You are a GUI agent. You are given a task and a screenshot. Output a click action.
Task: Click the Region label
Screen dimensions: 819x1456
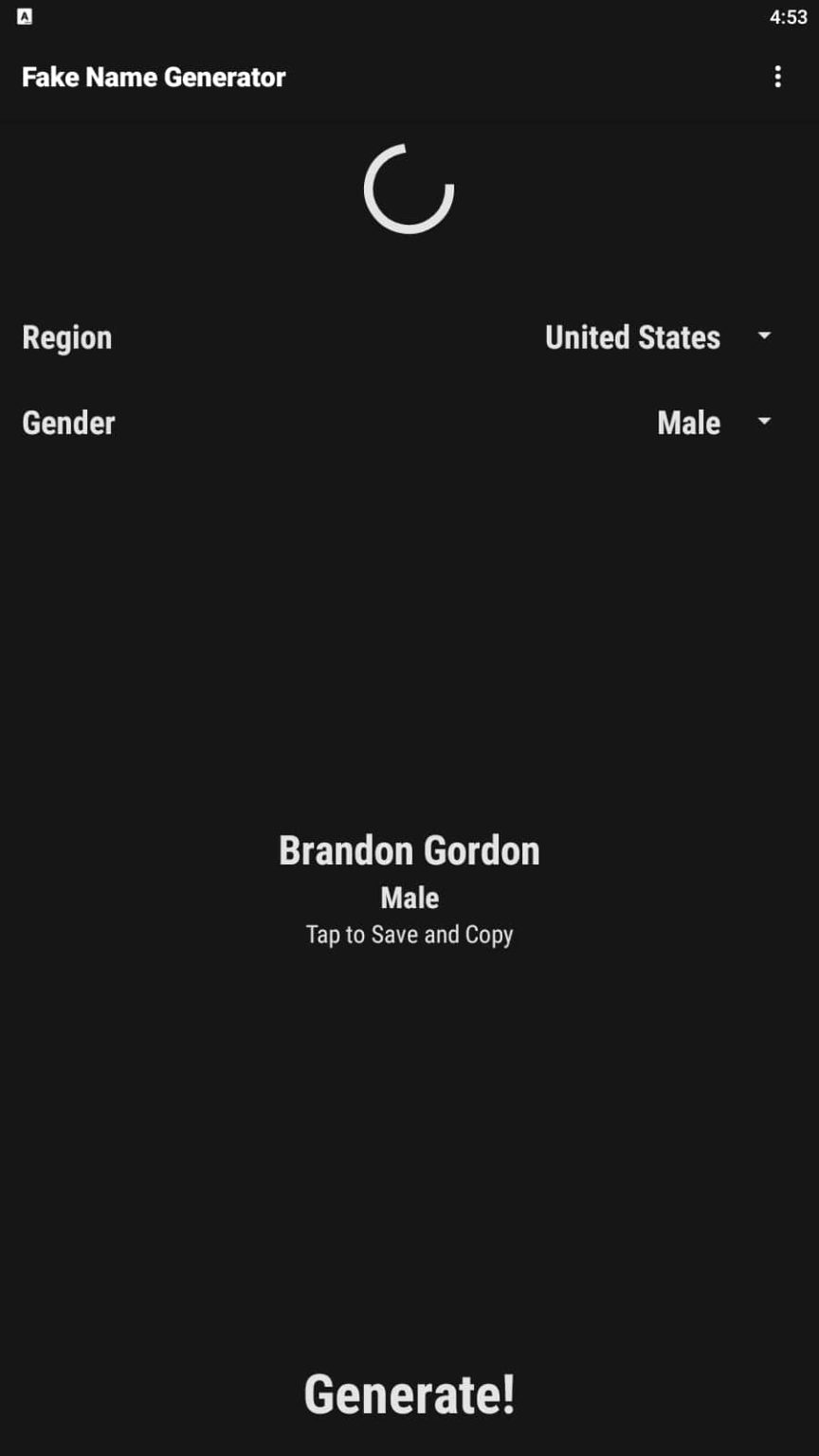click(66, 337)
